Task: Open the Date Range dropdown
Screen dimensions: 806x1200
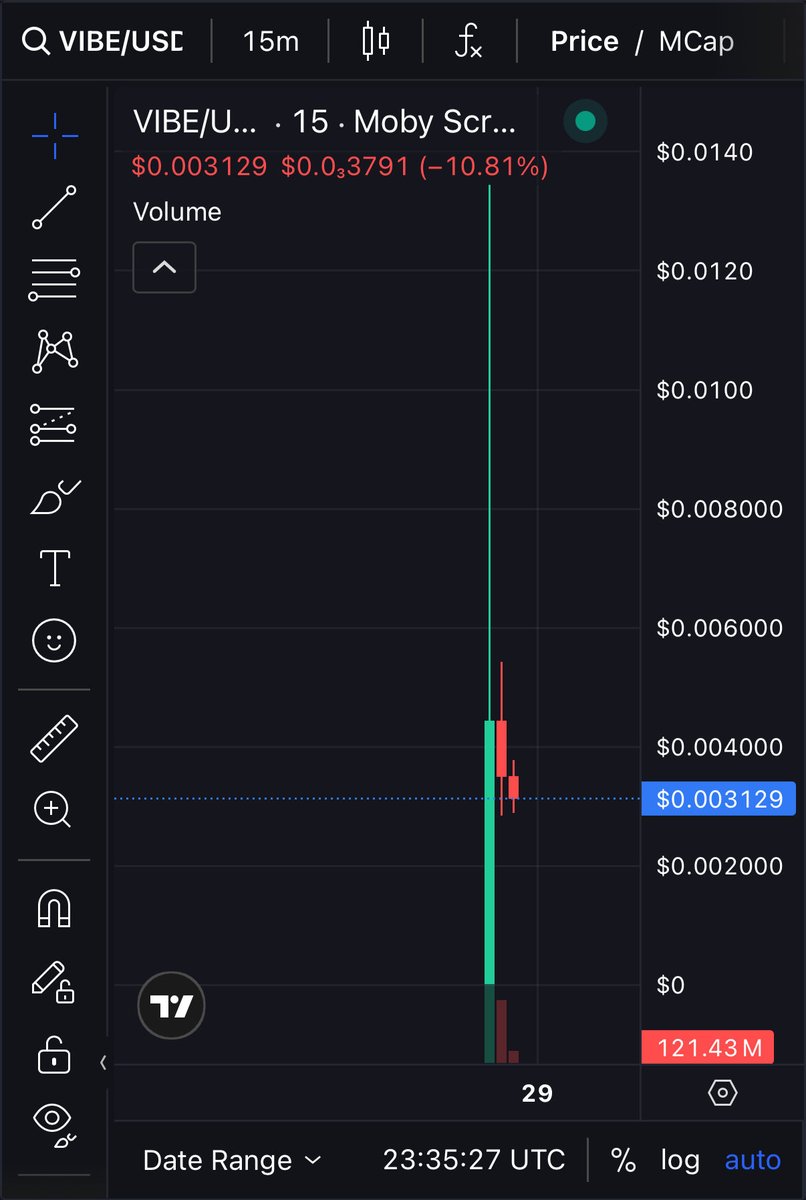Action: pyautogui.click(x=232, y=1160)
